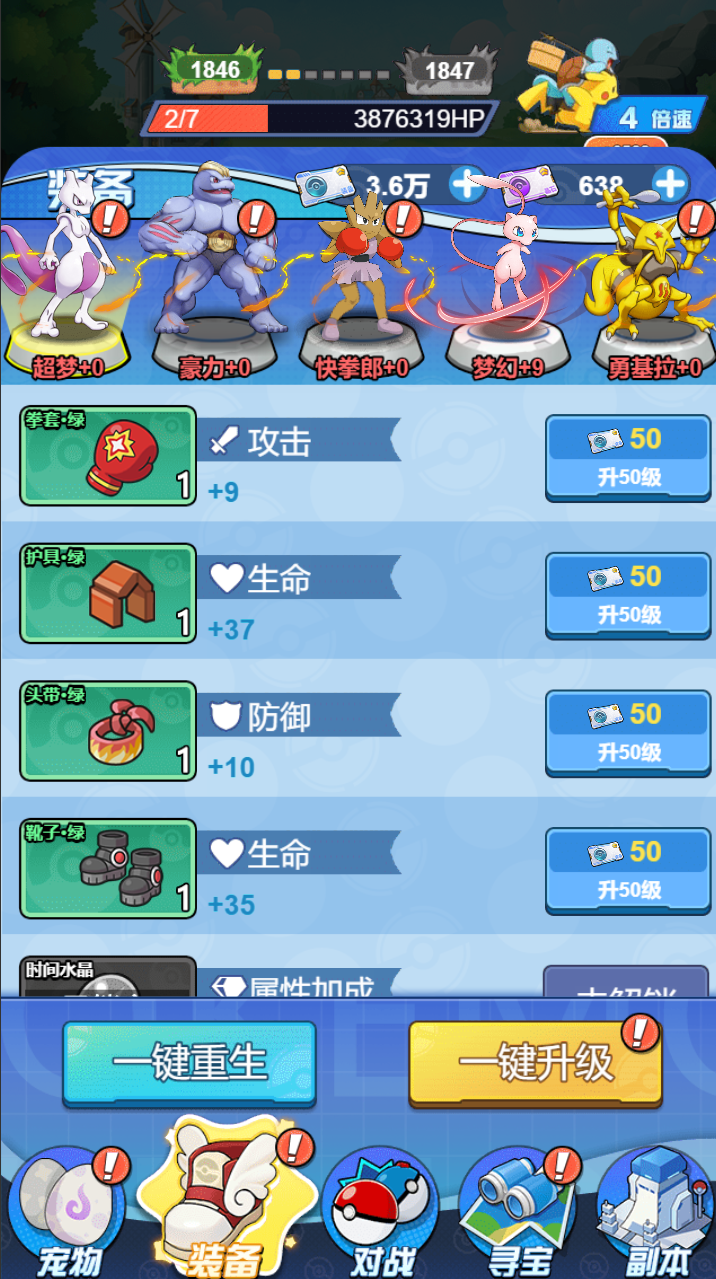The image size is (716, 1279).
Task: Upgrade 头带·绿 defense to level 50
Action: click(628, 732)
